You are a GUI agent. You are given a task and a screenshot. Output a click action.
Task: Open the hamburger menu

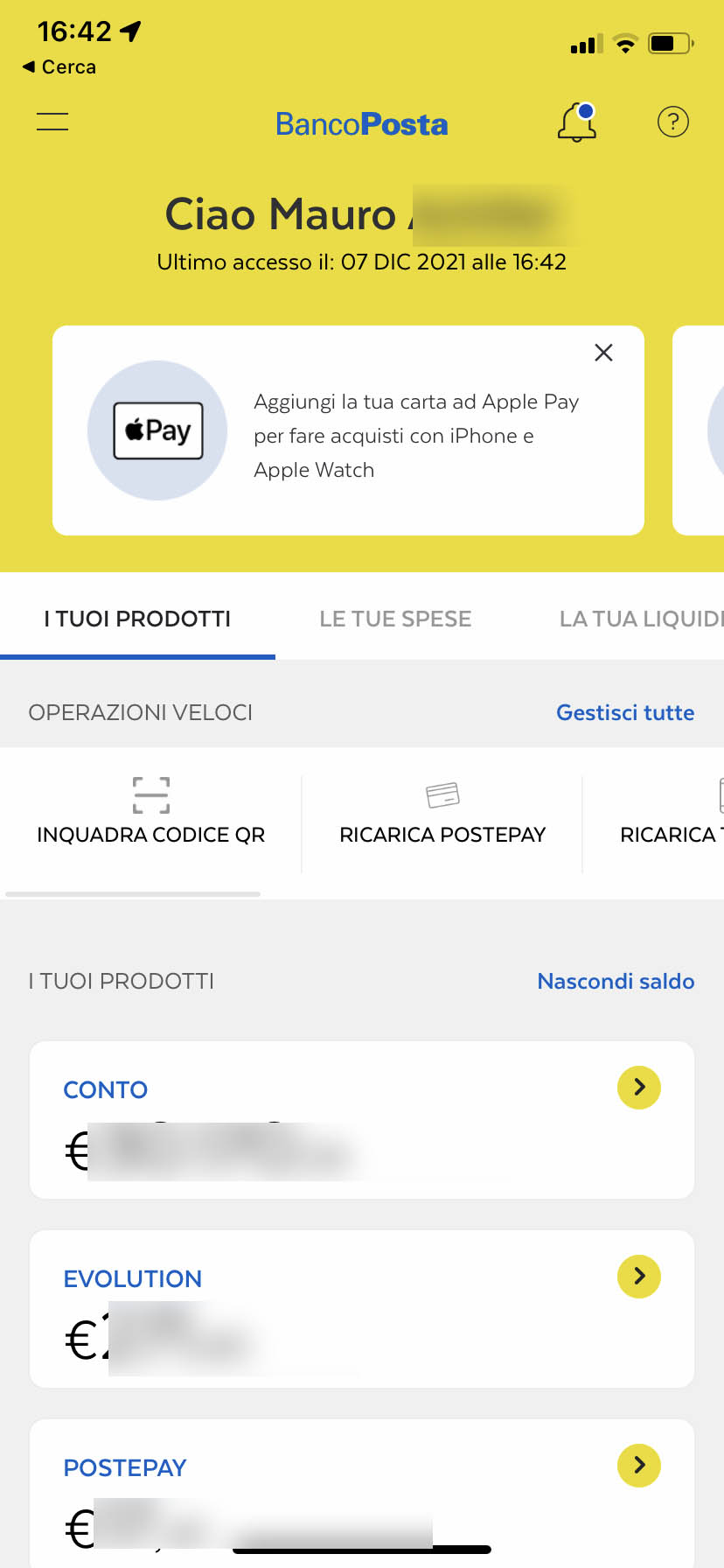(x=52, y=122)
